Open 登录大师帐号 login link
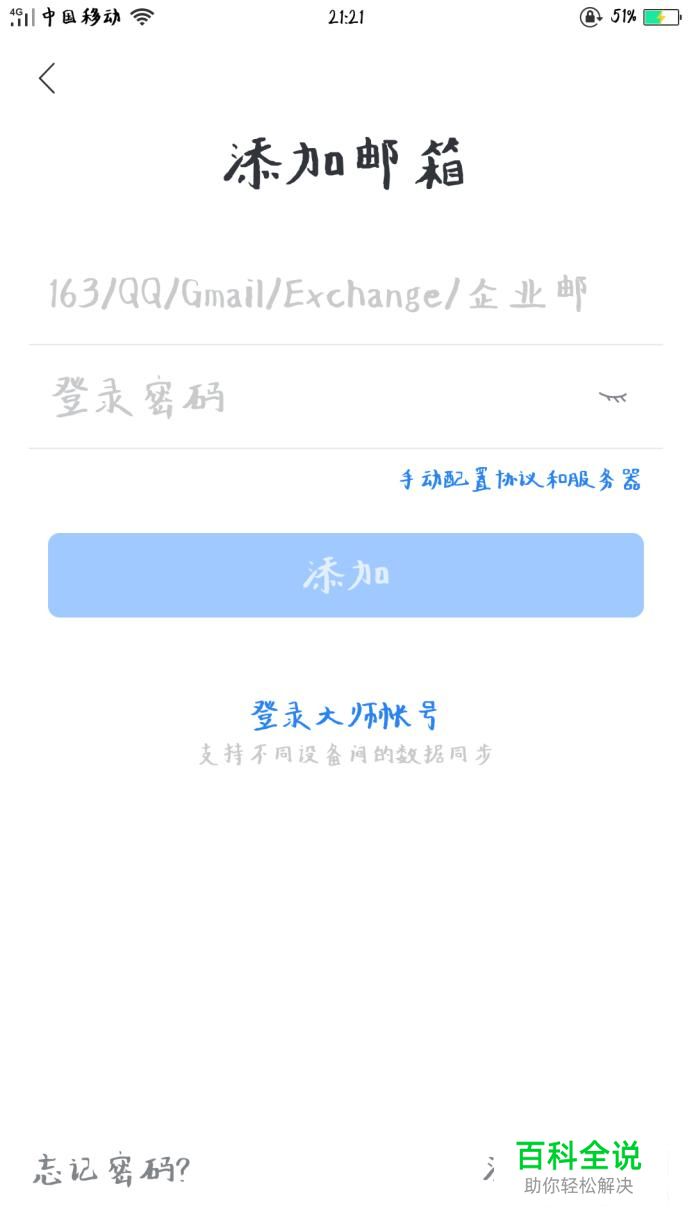This screenshot has height=1230, width=692. (345, 715)
